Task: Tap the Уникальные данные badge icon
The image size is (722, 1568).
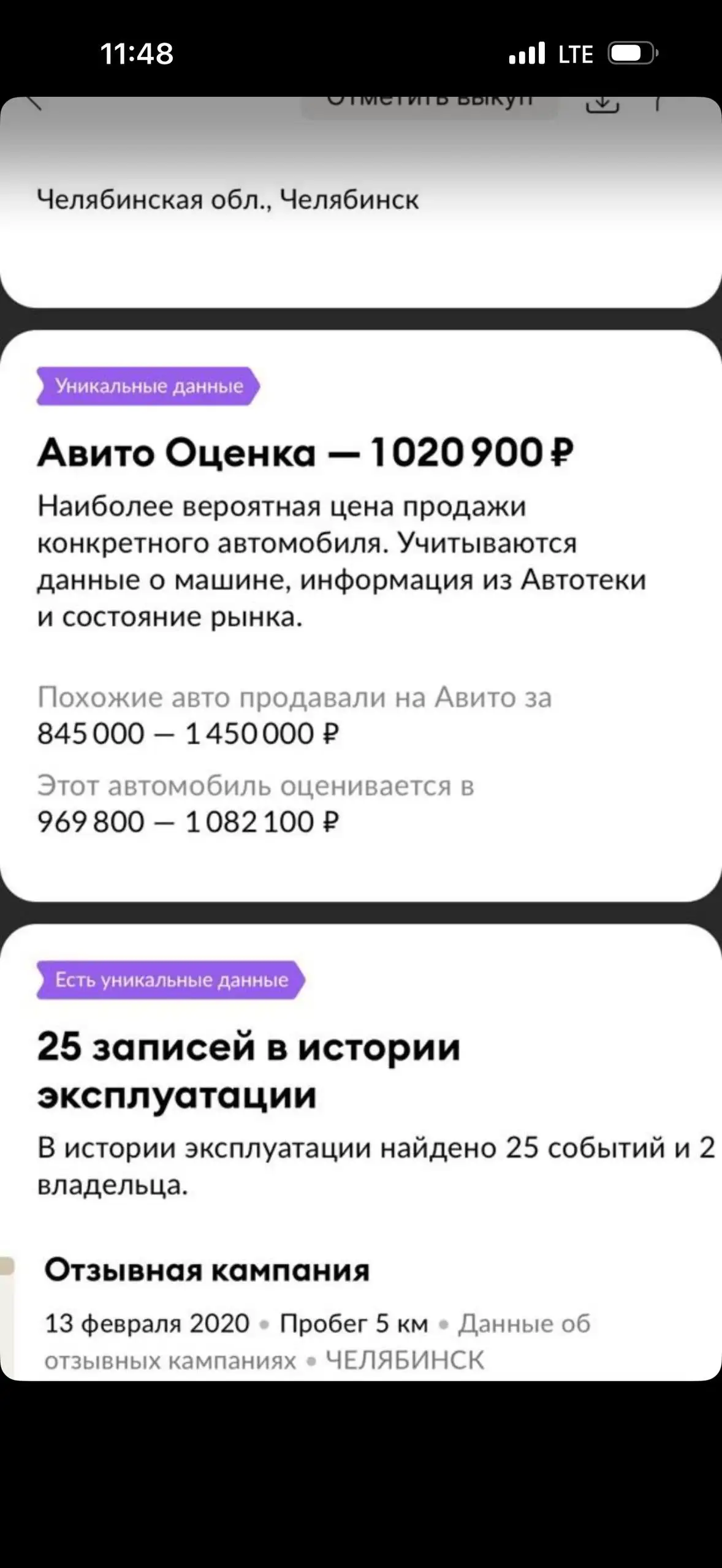Action: (x=147, y=386)
